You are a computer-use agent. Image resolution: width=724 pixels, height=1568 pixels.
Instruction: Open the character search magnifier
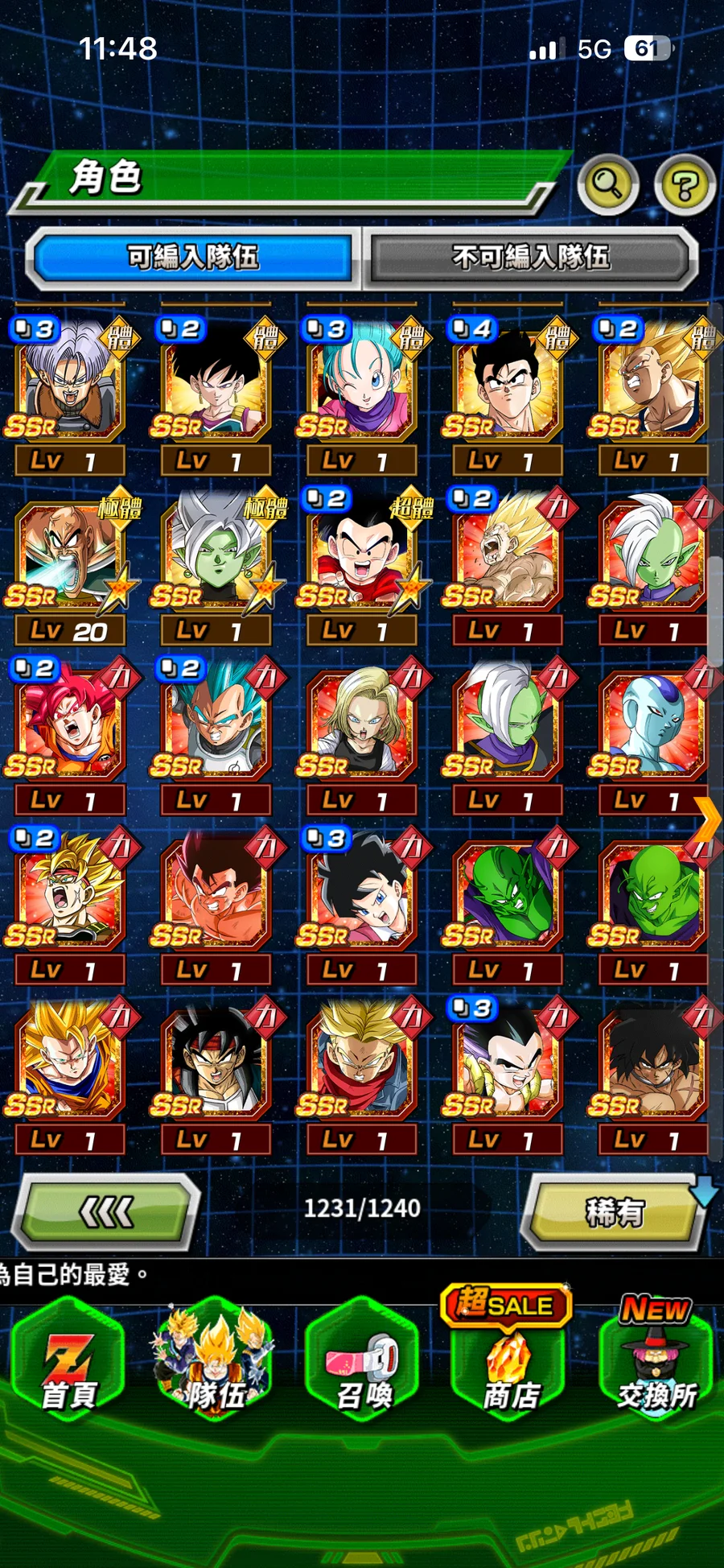pyautogui.click(x=607, y=184)
